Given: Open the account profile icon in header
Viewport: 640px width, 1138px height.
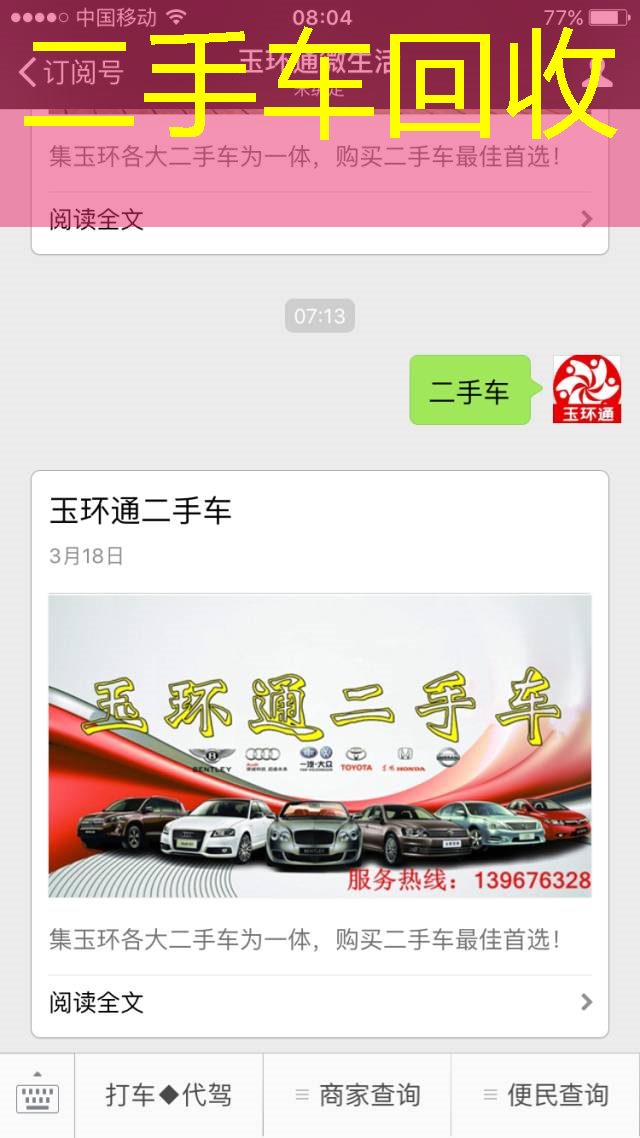Looking at the screenshot, I should pyautogui.click(x=600, y=72).
